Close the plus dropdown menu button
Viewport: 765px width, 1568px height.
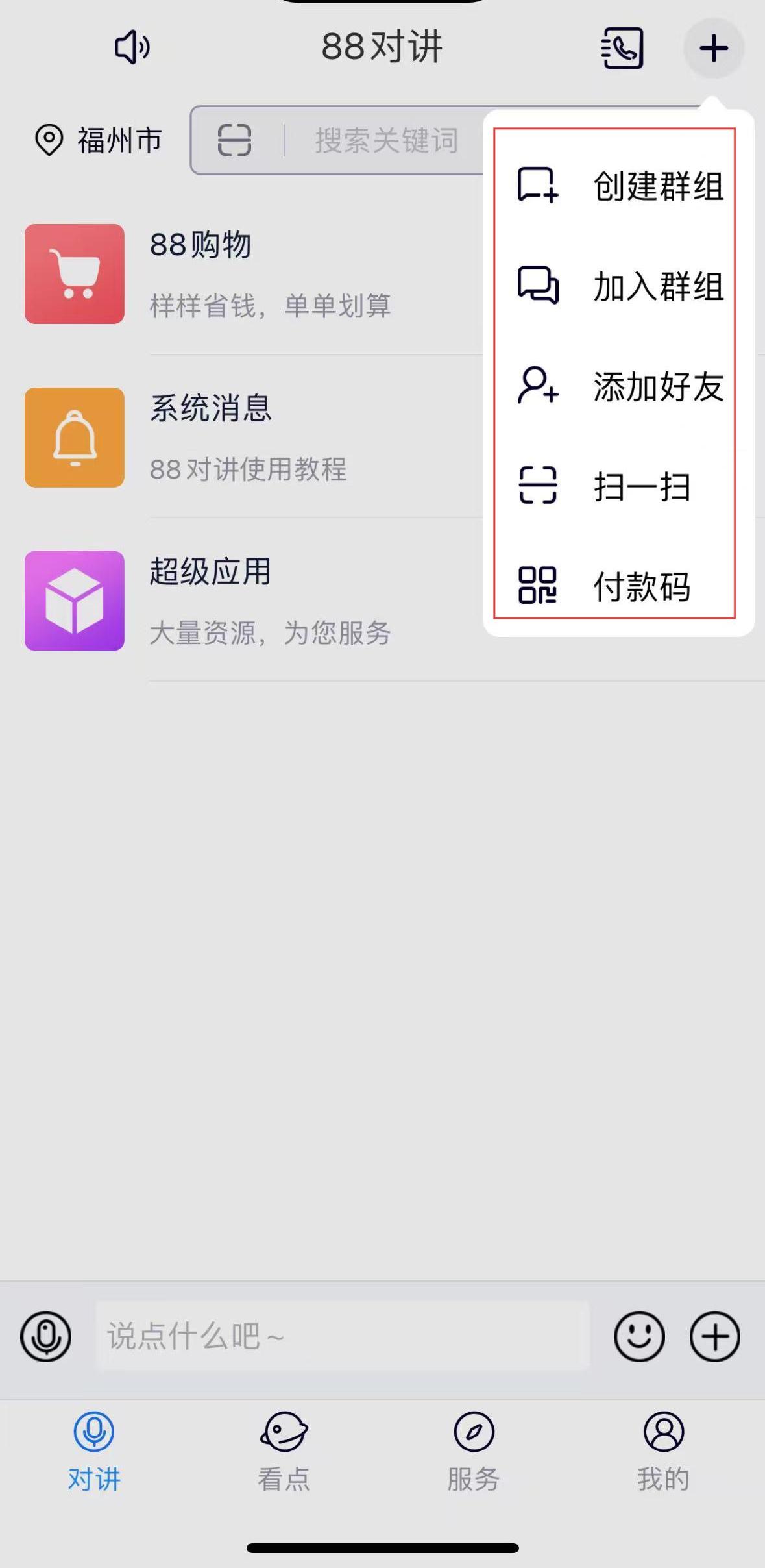tap(713, 49)
